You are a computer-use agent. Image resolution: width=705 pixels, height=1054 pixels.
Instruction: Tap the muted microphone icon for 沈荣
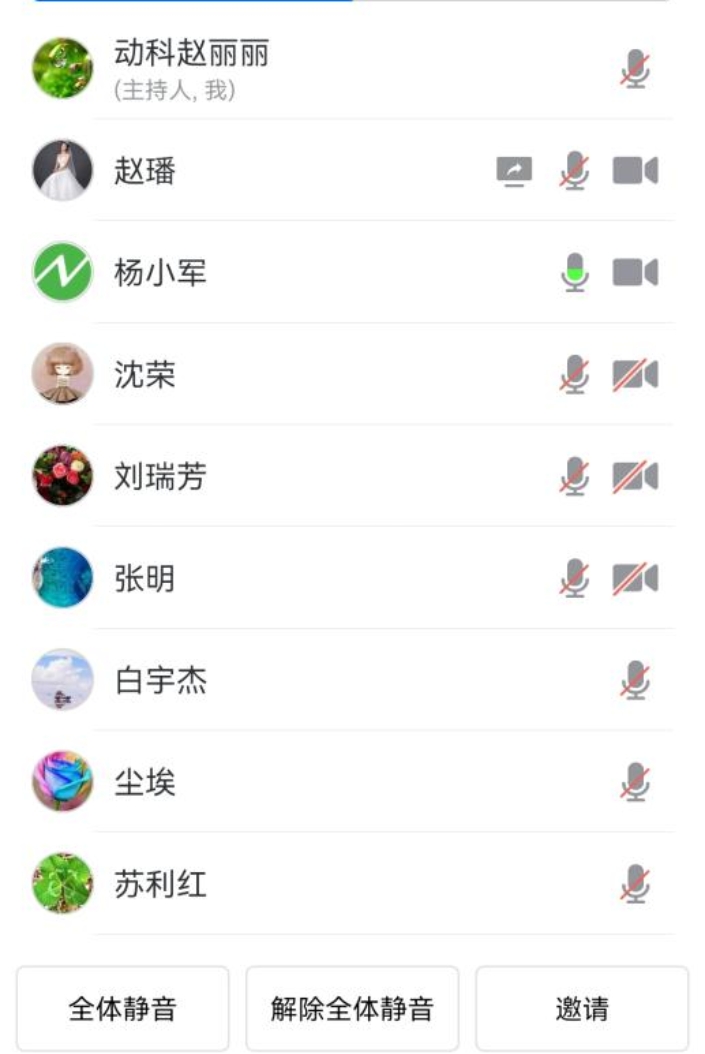574,375
